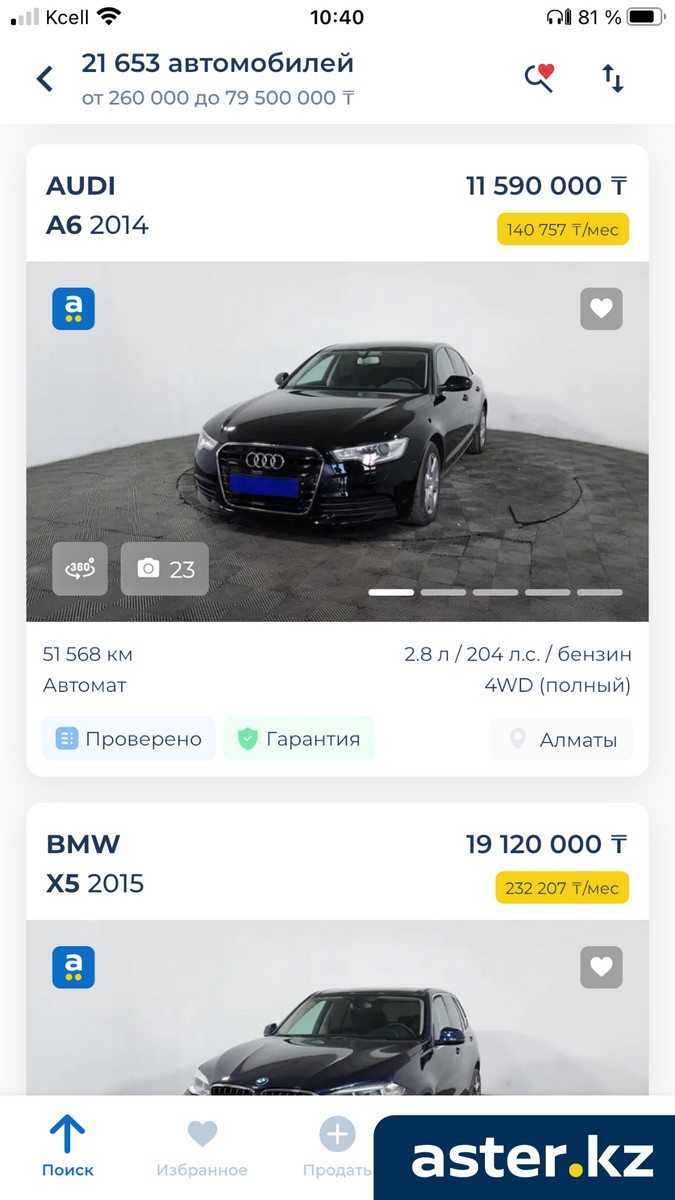
Task: Tap the Гарантия chip on the Audi A6
Action: (x=299, y=739)
